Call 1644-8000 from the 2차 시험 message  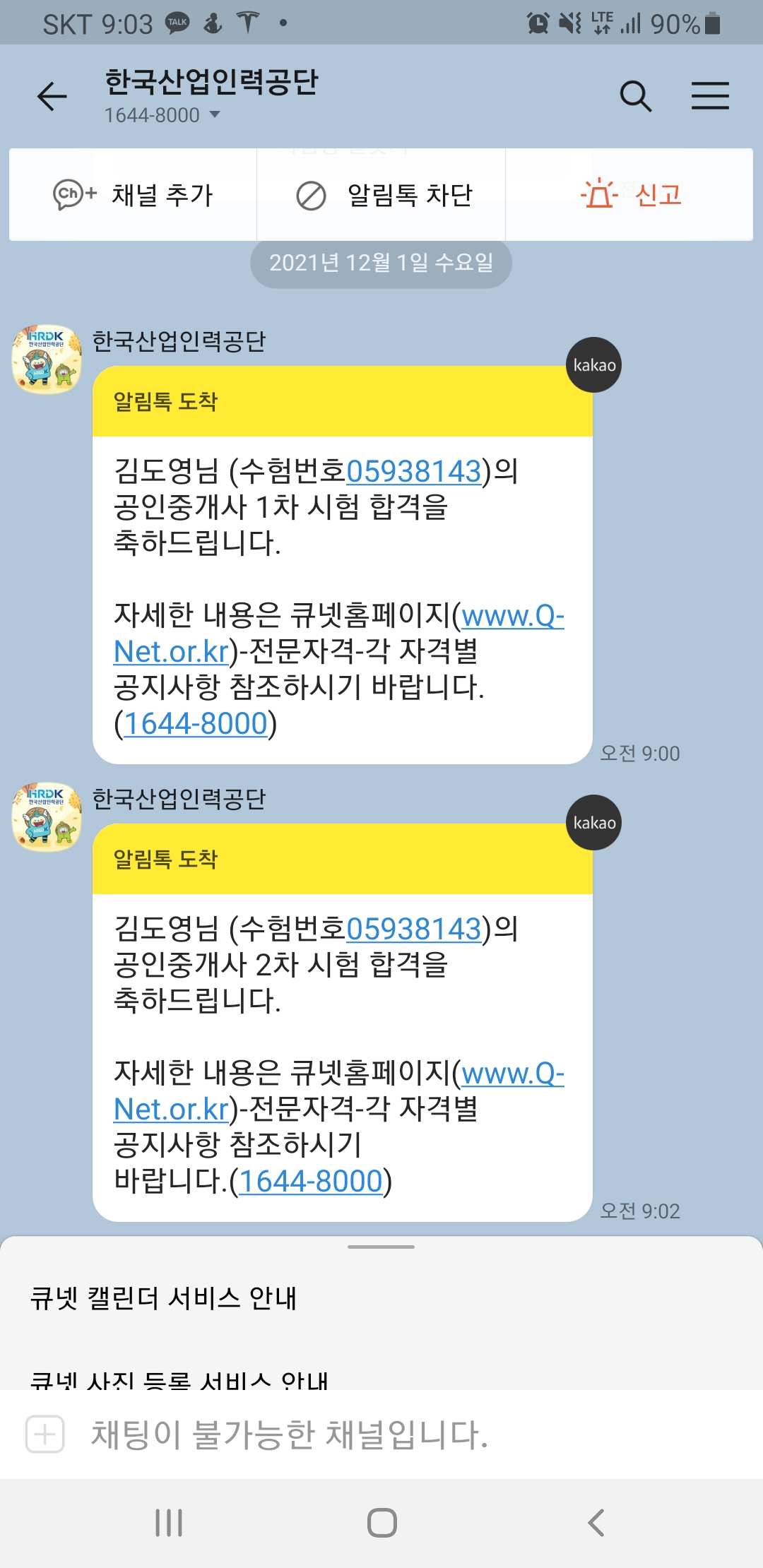311,1182
